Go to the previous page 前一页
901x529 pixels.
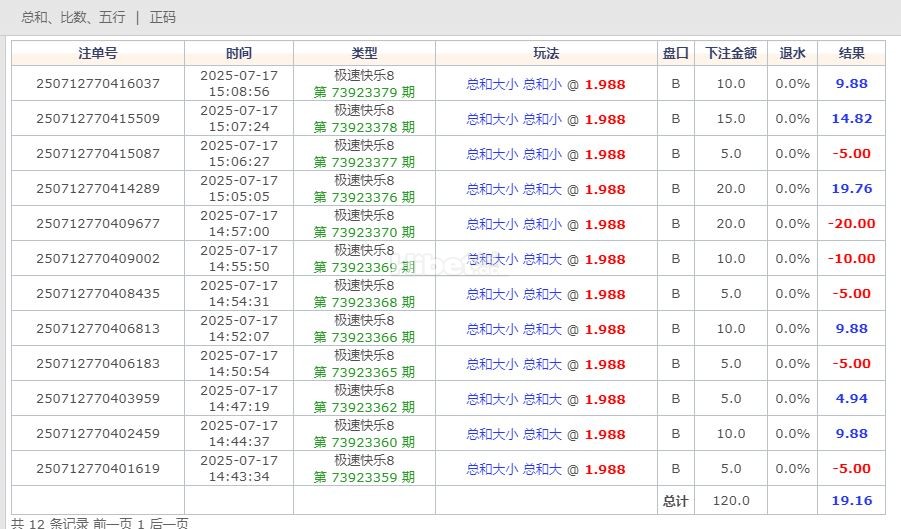pyautogui.click(x=113, y=523)
